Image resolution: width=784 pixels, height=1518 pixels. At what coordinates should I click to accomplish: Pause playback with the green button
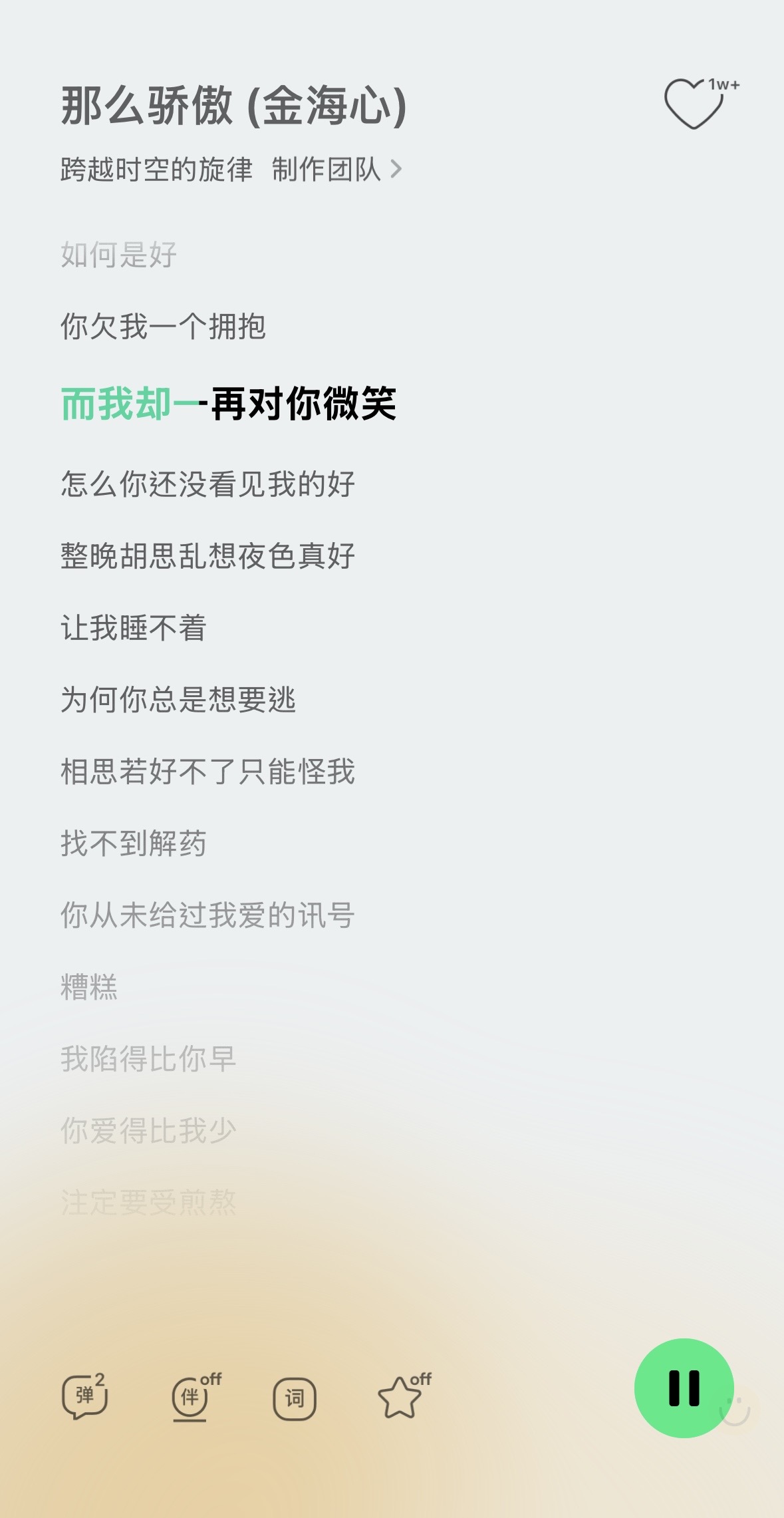tap(684, 1388)
